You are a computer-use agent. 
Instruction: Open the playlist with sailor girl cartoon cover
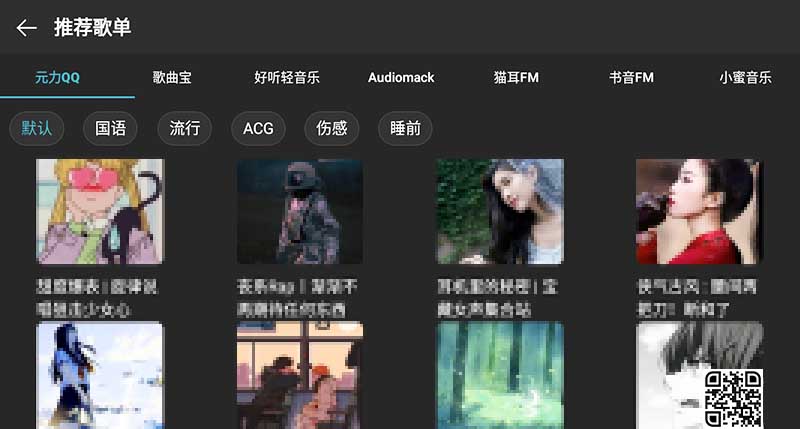coord(100,212)
